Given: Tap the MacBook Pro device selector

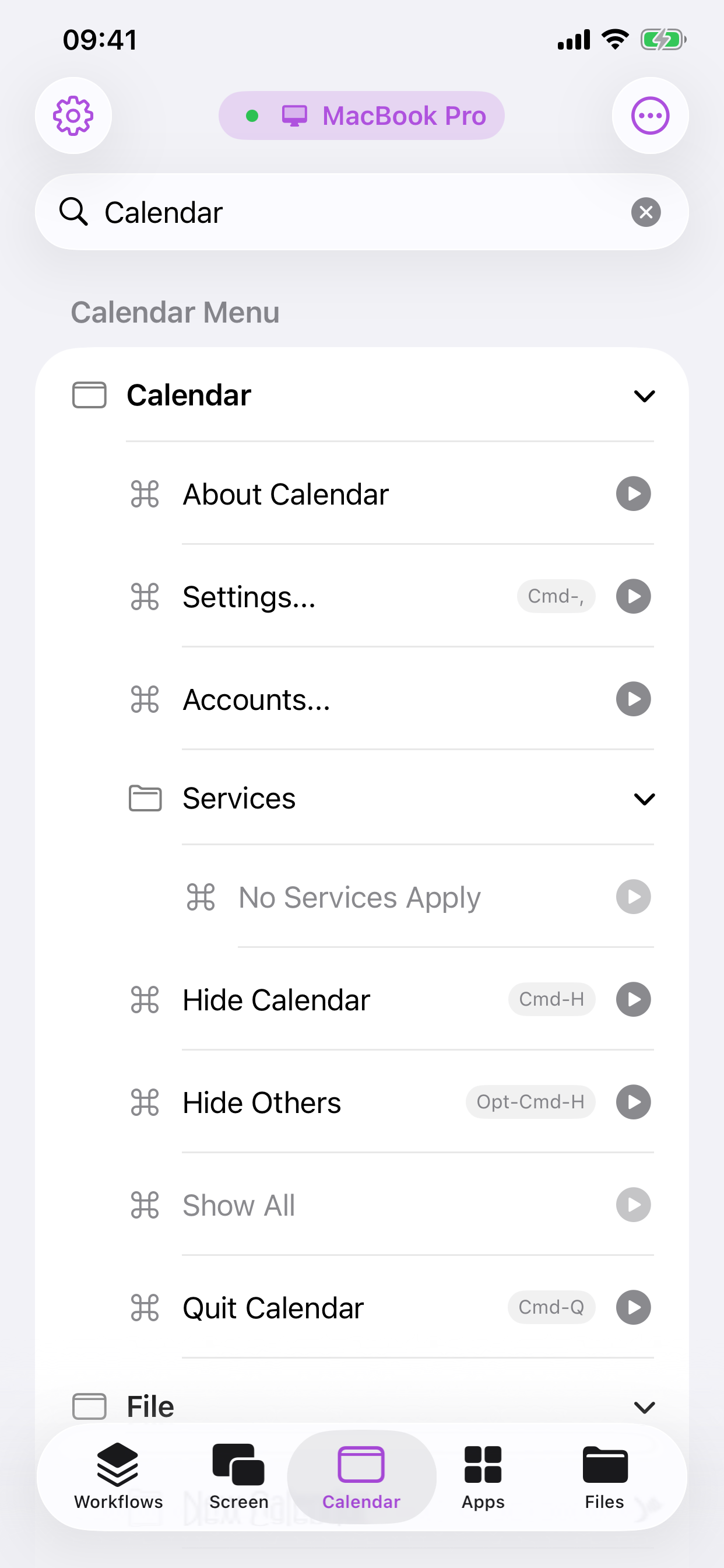Looking at the screenshot, I should click(x=361, y=116).
